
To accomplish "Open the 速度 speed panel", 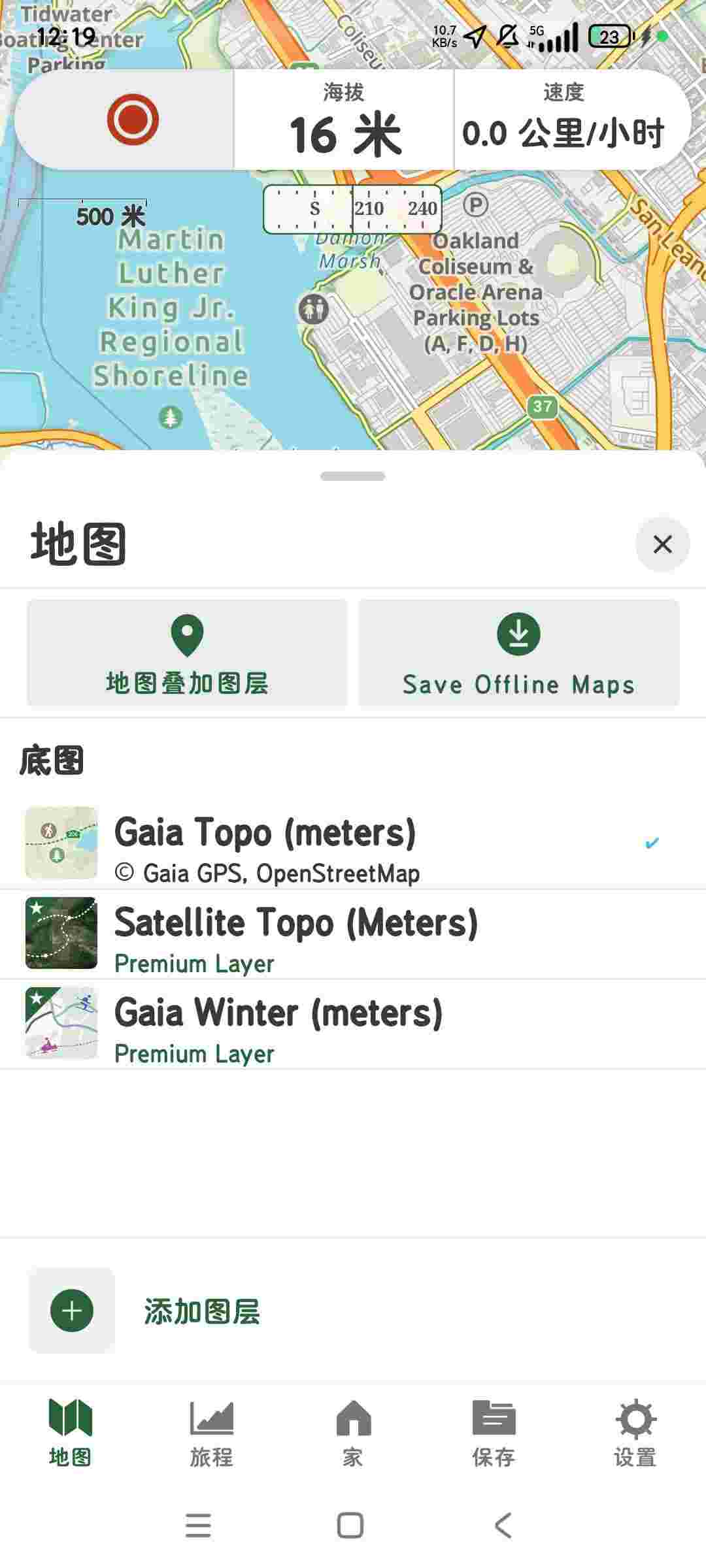I will pos(563,120).
